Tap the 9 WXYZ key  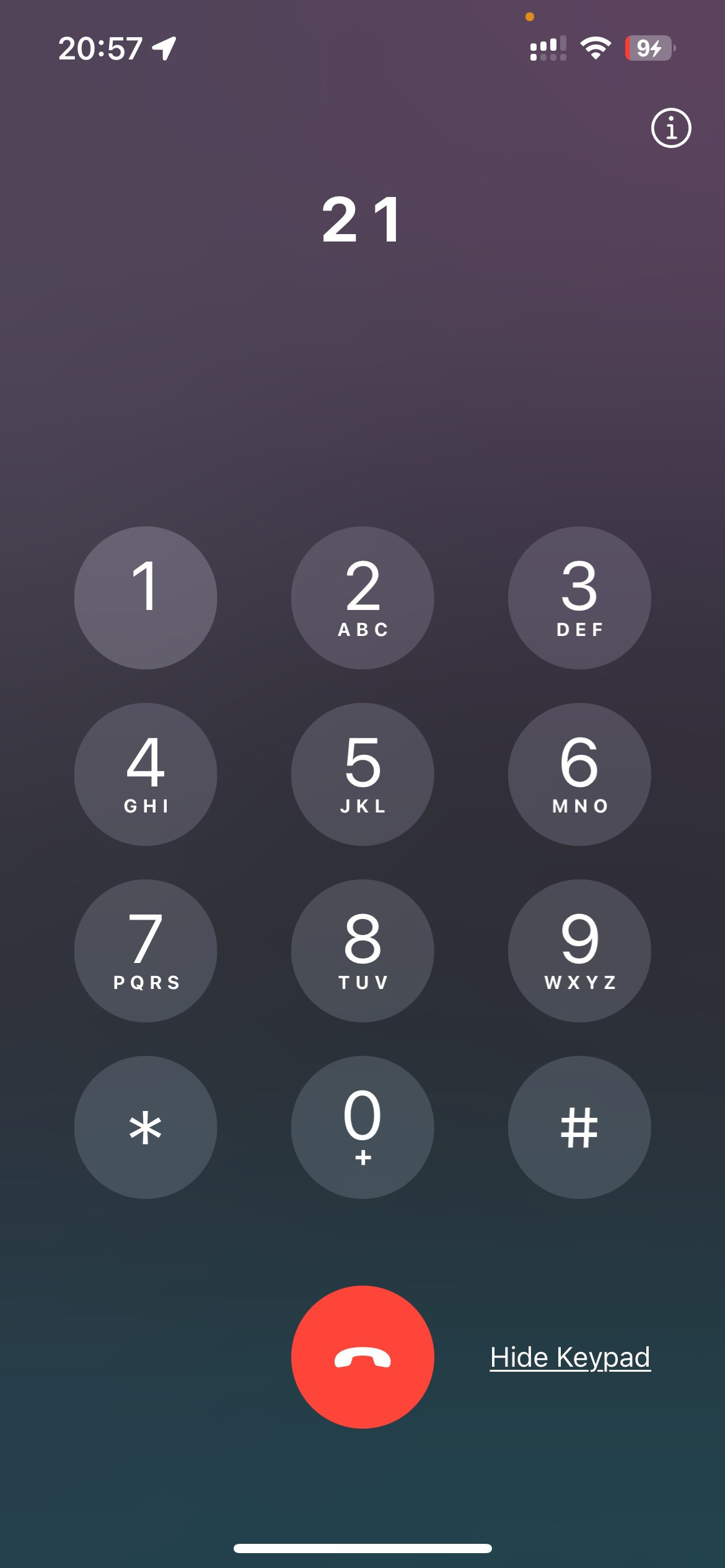click(579, 951)
